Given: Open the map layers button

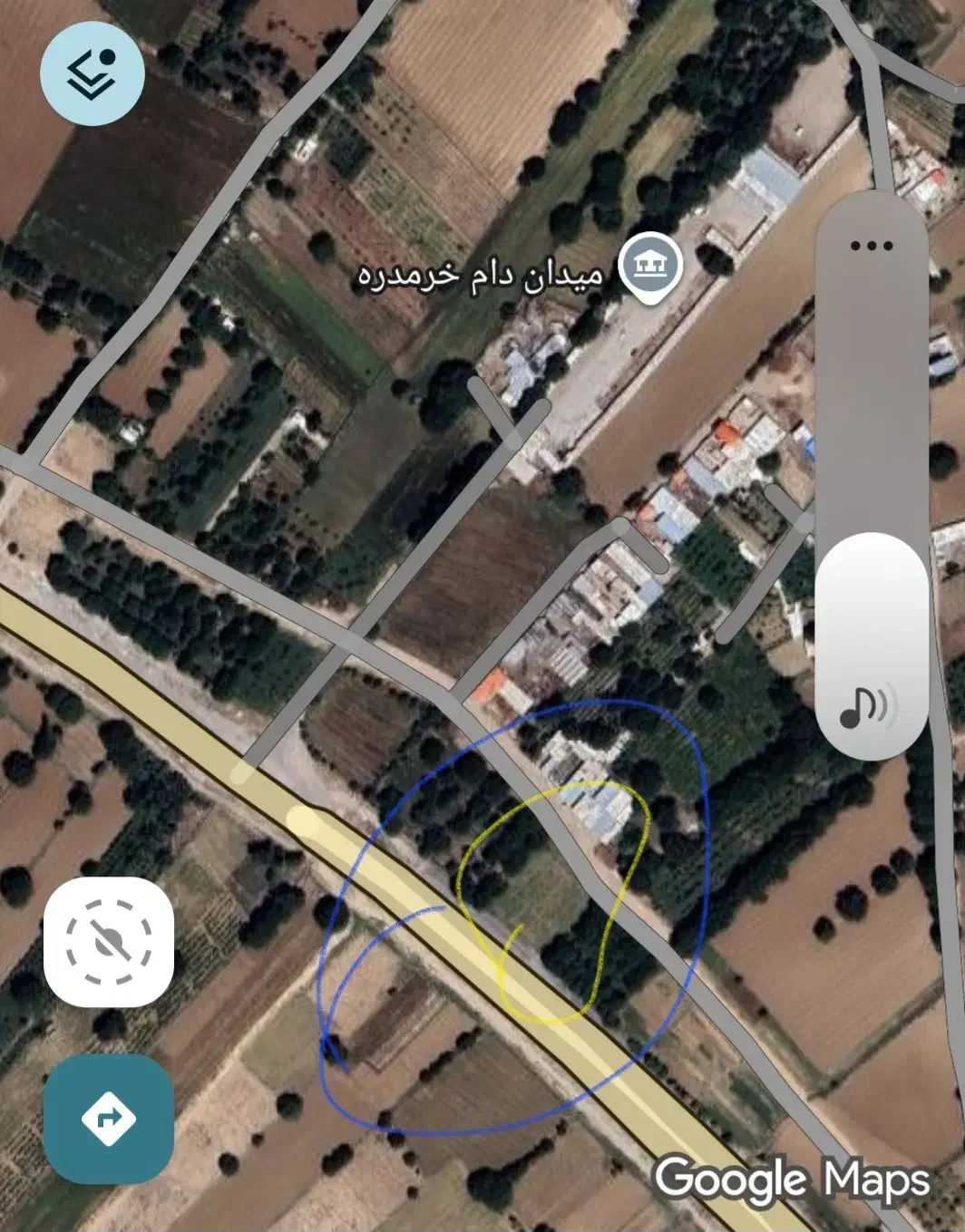Looking at the screenshot, I should [93, 73].
